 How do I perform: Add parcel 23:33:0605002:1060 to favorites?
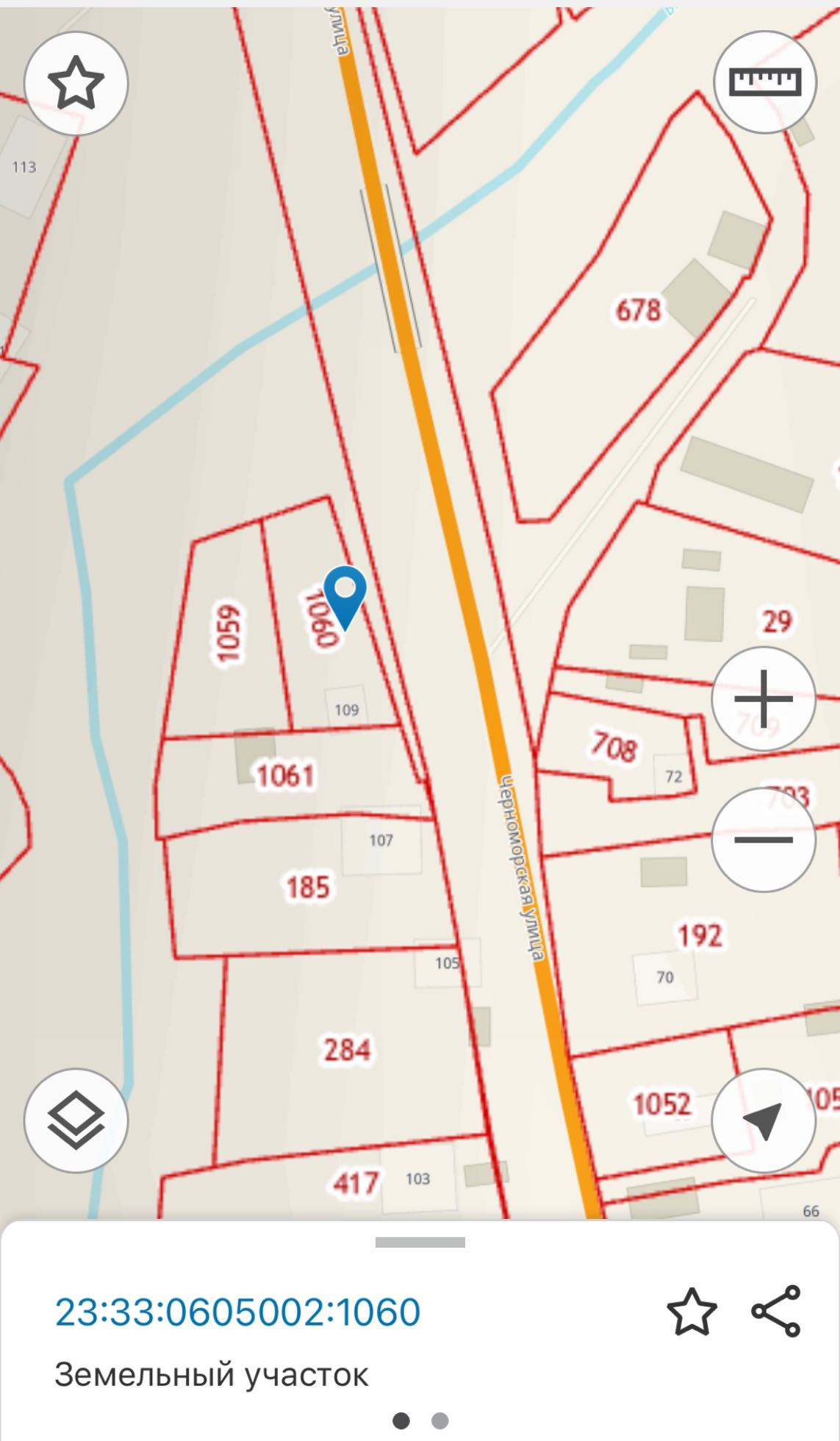coord(691,1312)
